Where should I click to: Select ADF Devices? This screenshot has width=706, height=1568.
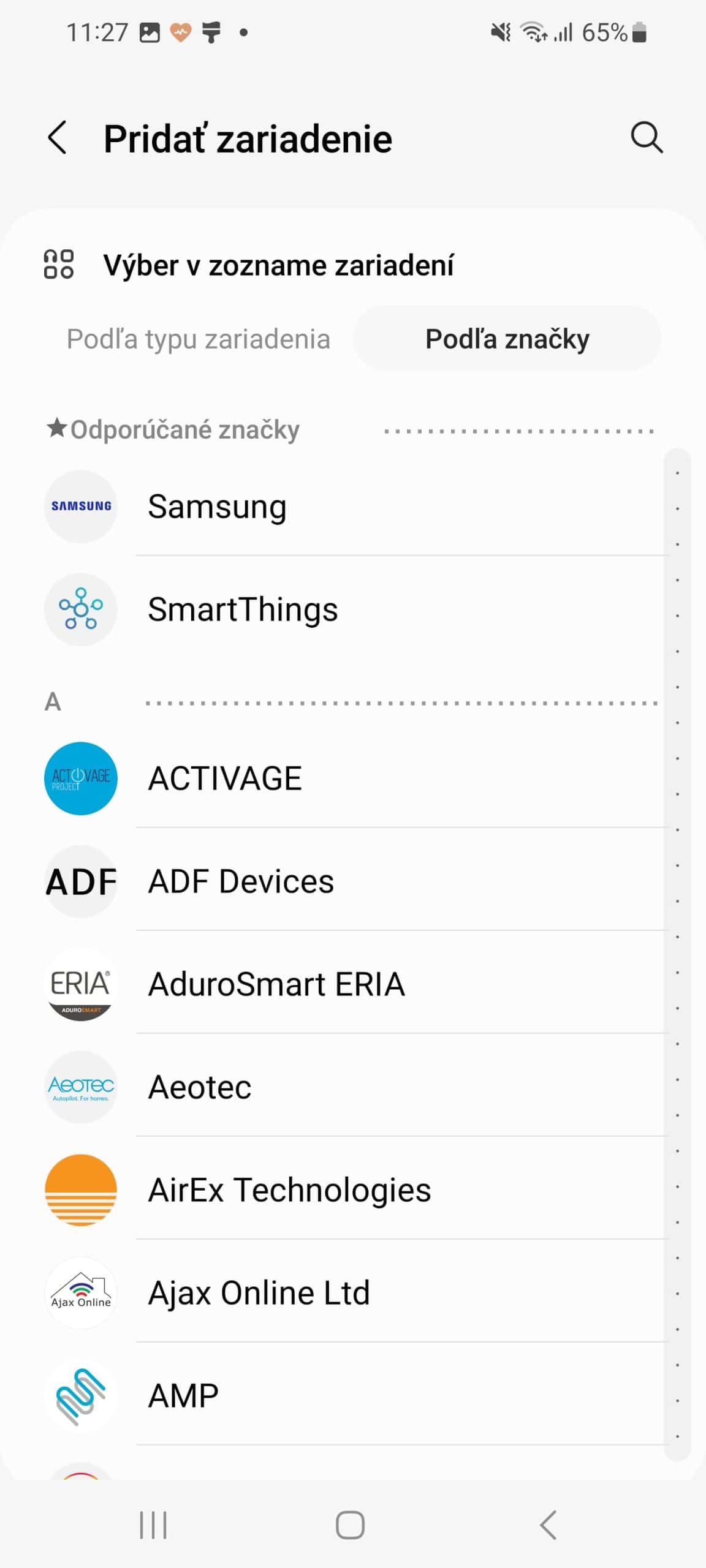241,881
